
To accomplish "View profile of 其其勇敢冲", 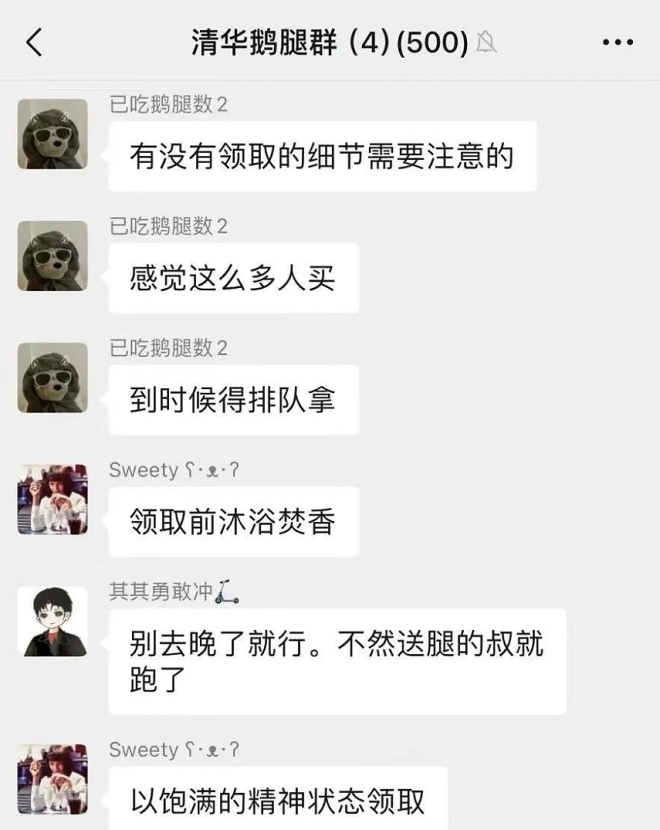I will [52, 621].
